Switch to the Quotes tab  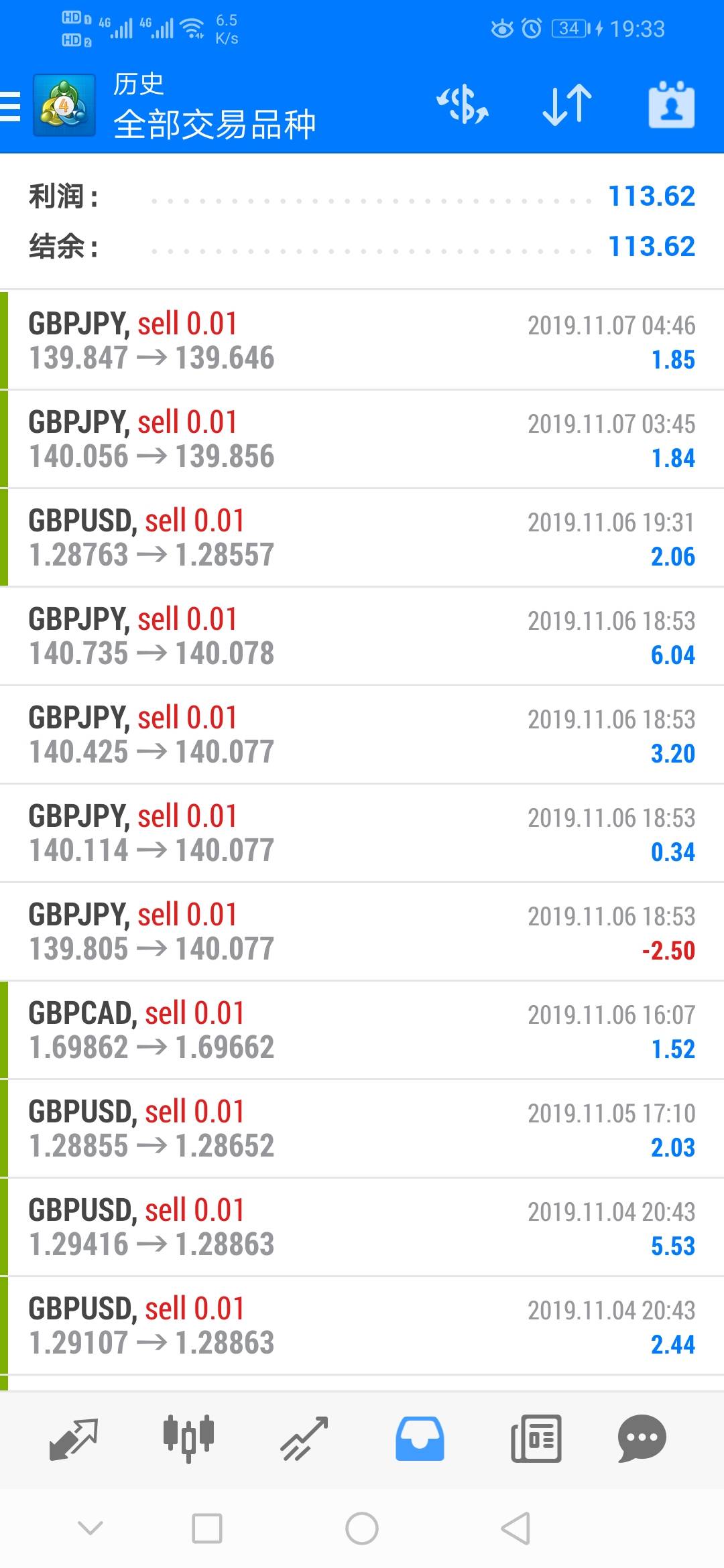[x=73, y=1439]
